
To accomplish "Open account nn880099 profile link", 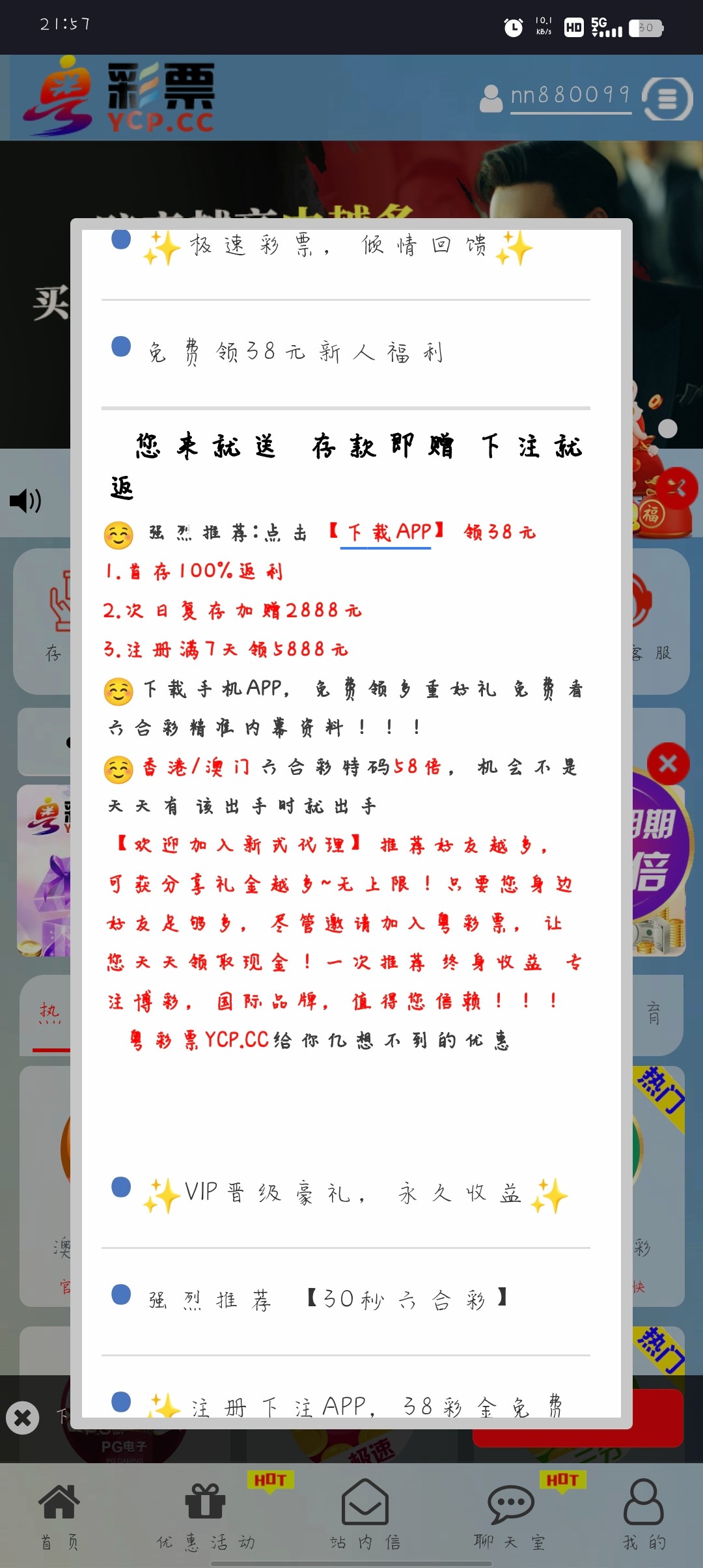I will [570, 96].
